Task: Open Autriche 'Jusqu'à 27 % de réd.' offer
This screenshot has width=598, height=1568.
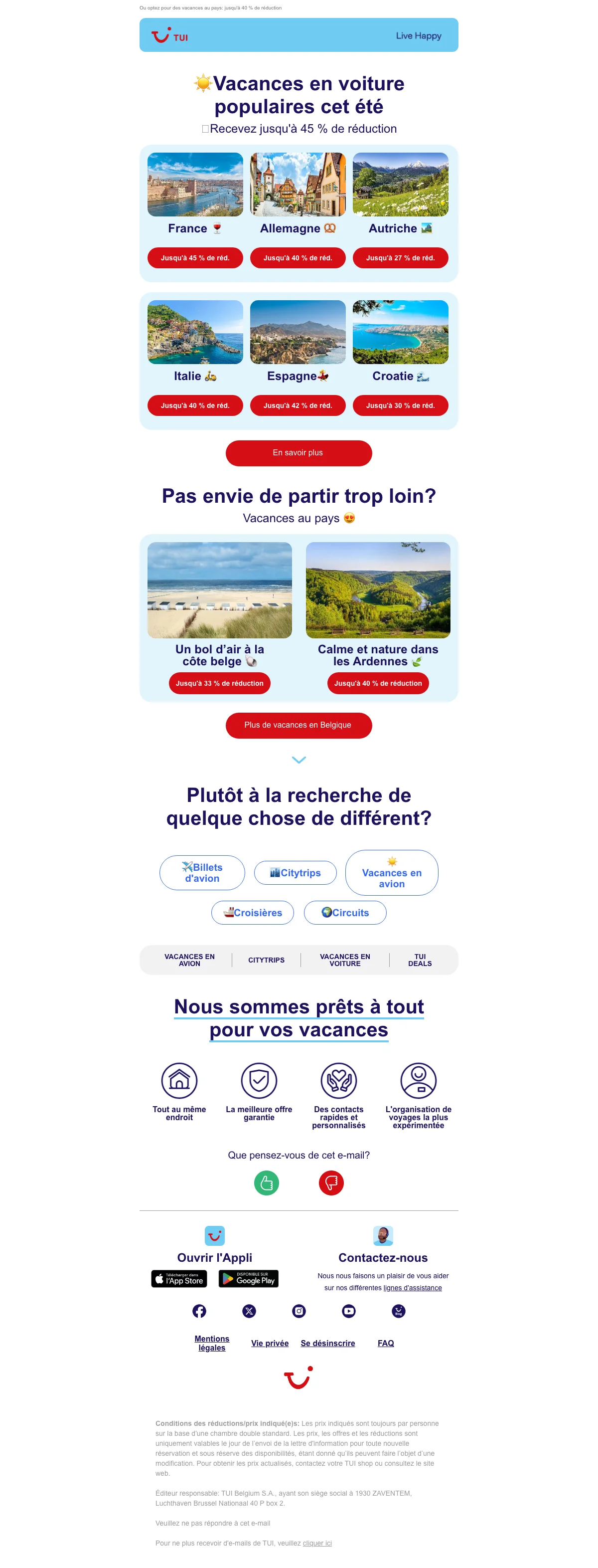Action: pyautogui.click(x=400, y=257)
